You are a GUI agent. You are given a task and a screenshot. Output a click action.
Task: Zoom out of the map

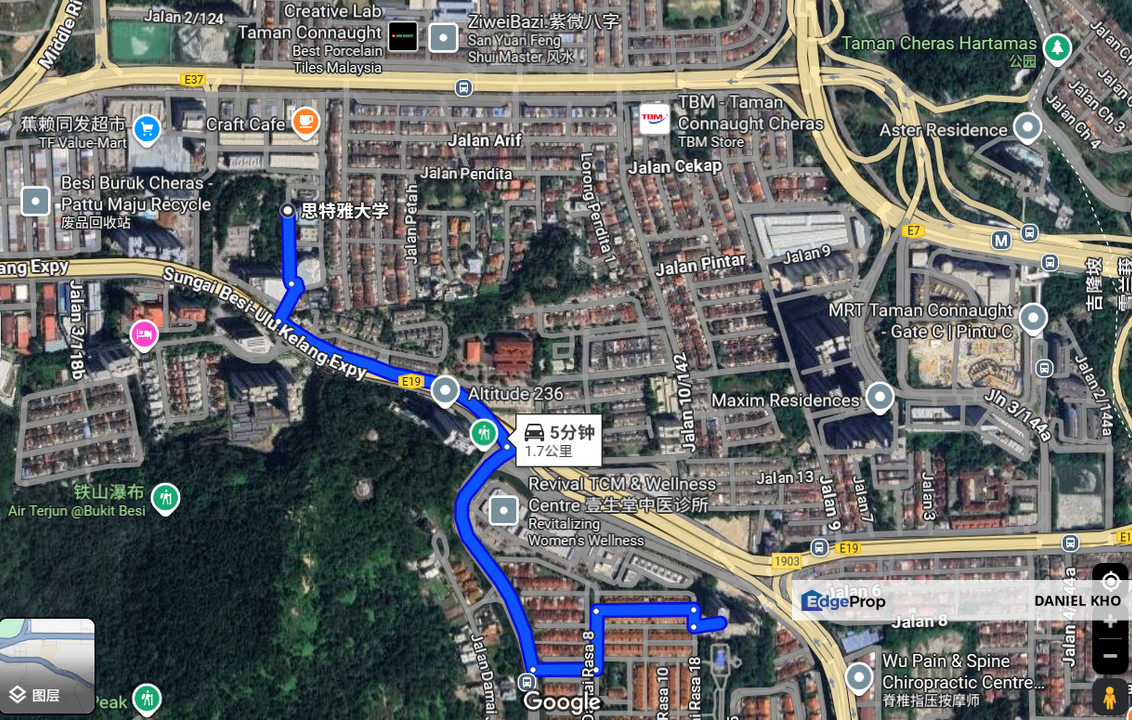(1110, 657)
